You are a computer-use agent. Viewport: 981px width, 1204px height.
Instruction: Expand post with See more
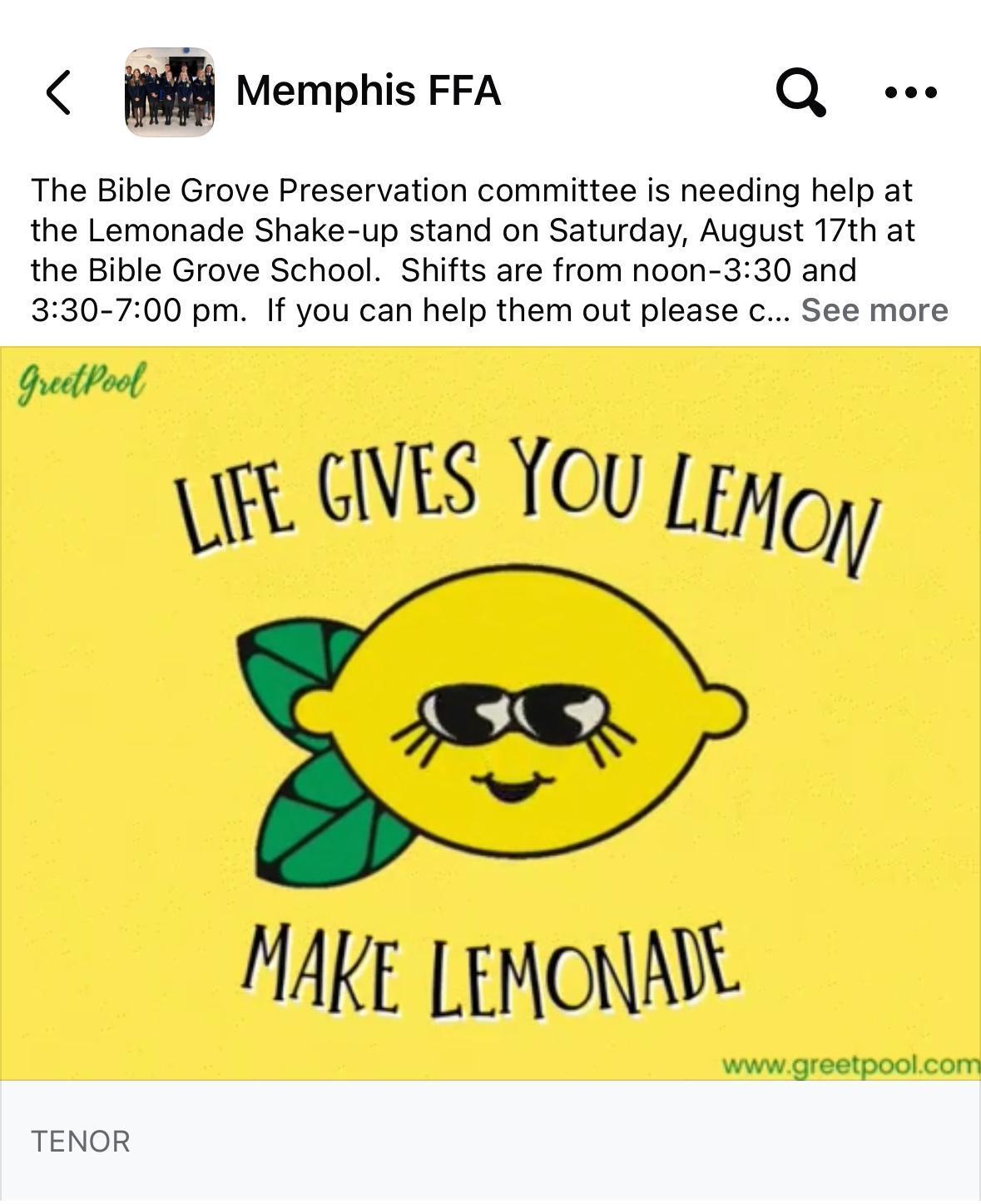874,310
